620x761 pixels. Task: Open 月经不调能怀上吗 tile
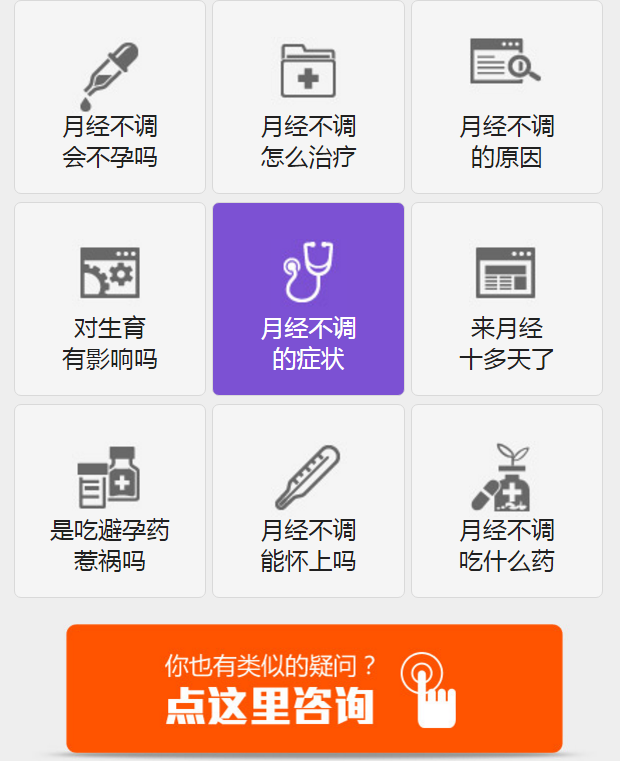(x=308, y=501)
